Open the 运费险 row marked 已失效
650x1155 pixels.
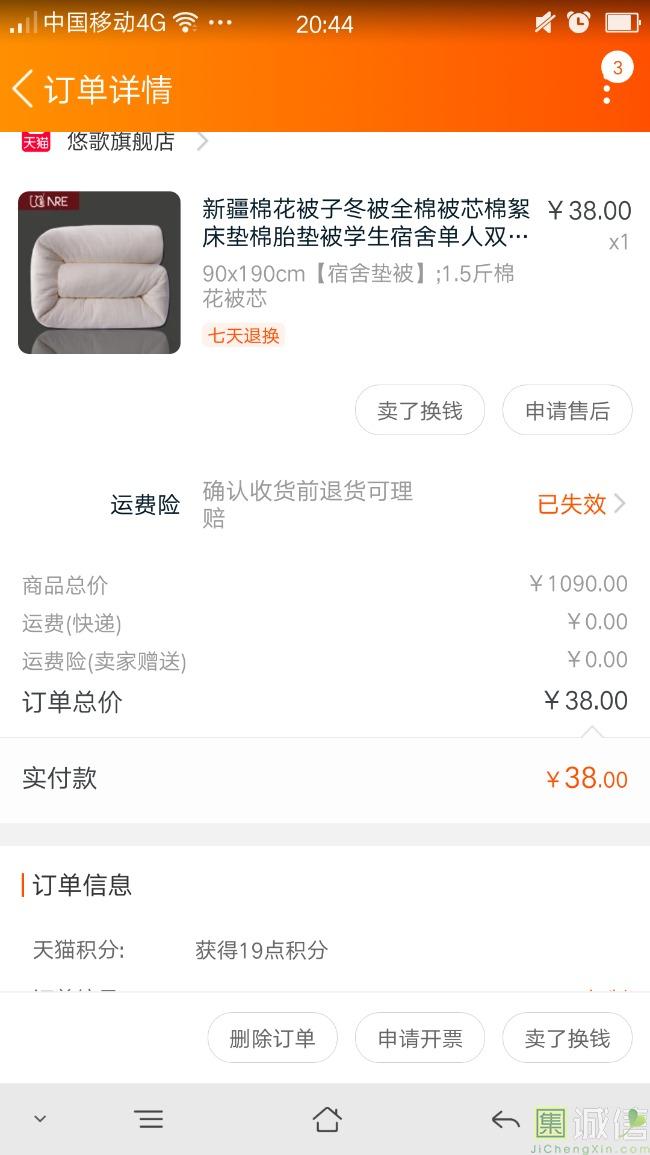(581, 504)
